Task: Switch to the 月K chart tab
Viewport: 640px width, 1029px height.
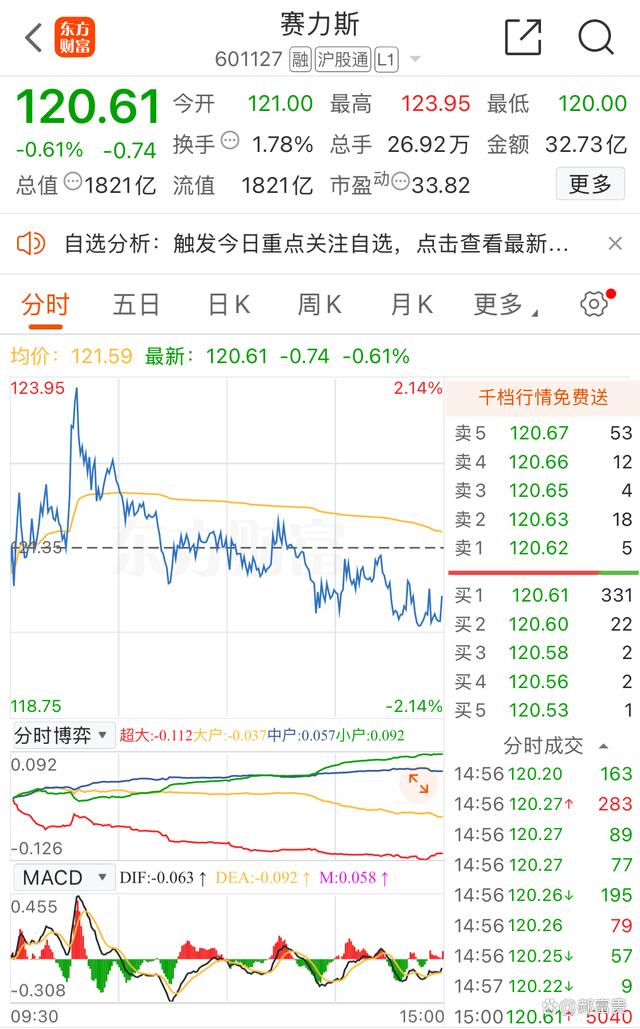Action: tap(412, 304)
